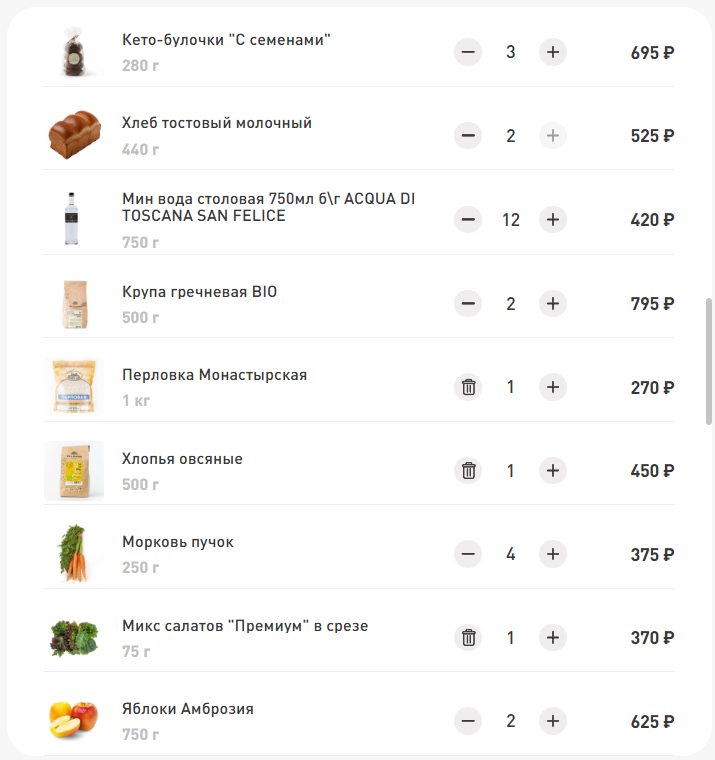This screenshot has height=760, width=715.
Task: Decrease quantity of Яблоки Амброзия
Action: (x=468, y=721)
